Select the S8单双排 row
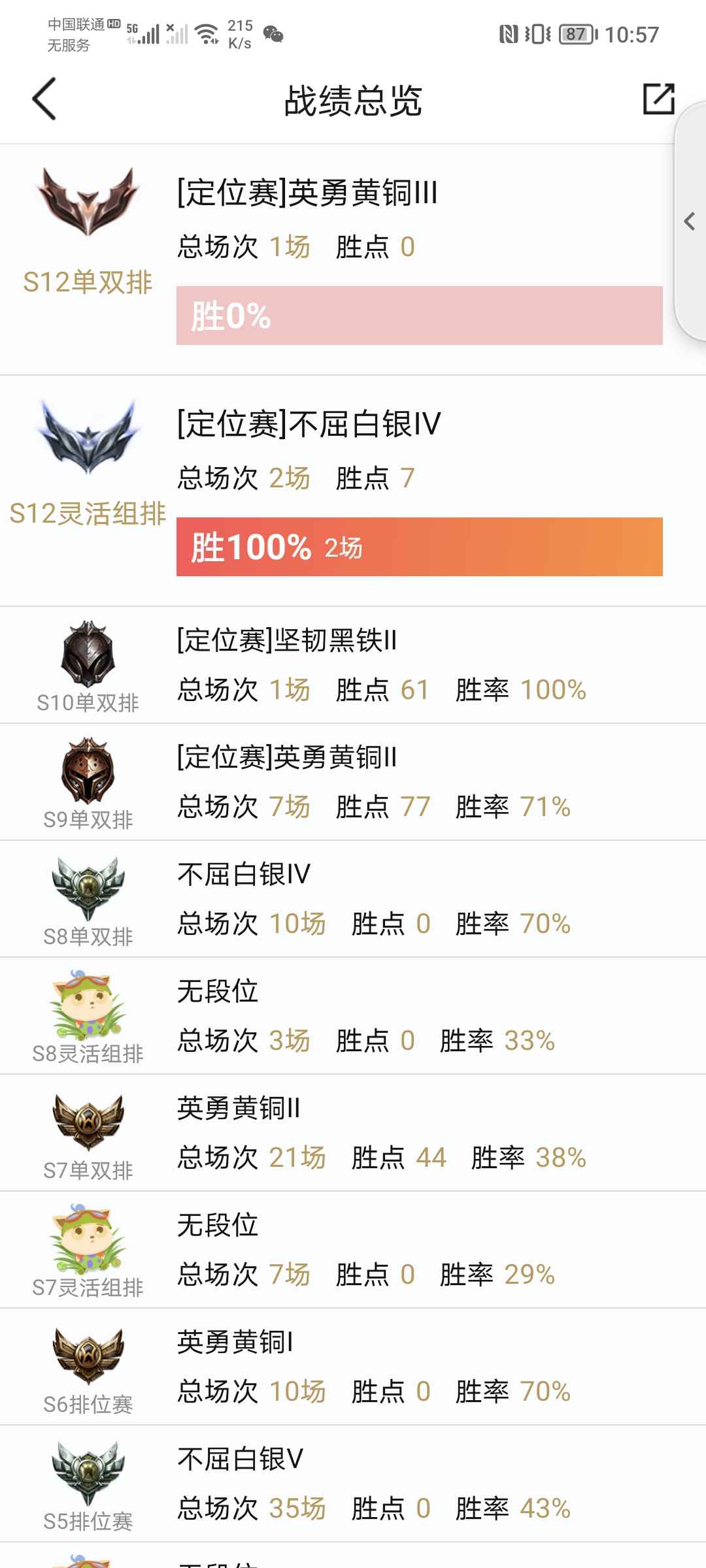The image size is (706, 1568). click(353, 899)
